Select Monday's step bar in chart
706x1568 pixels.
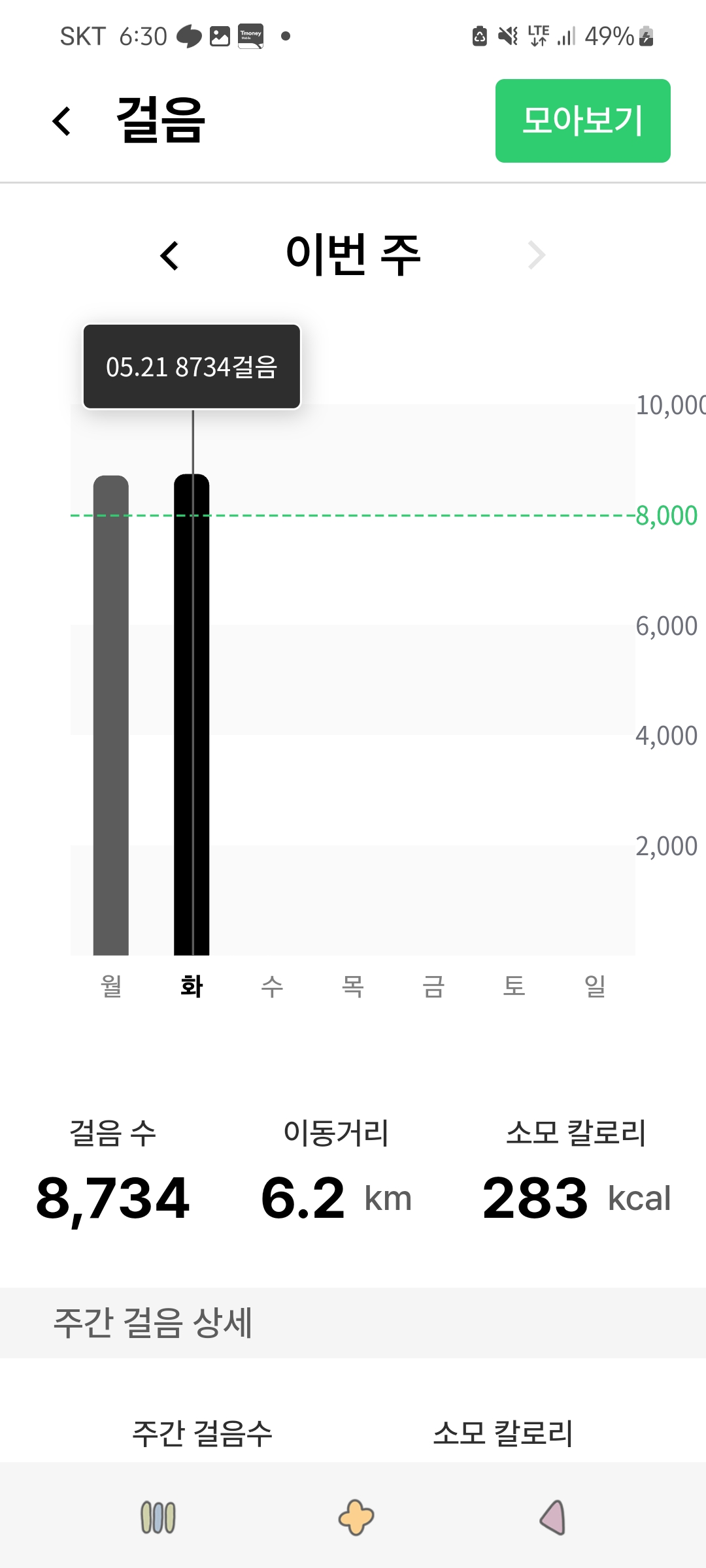111,715
